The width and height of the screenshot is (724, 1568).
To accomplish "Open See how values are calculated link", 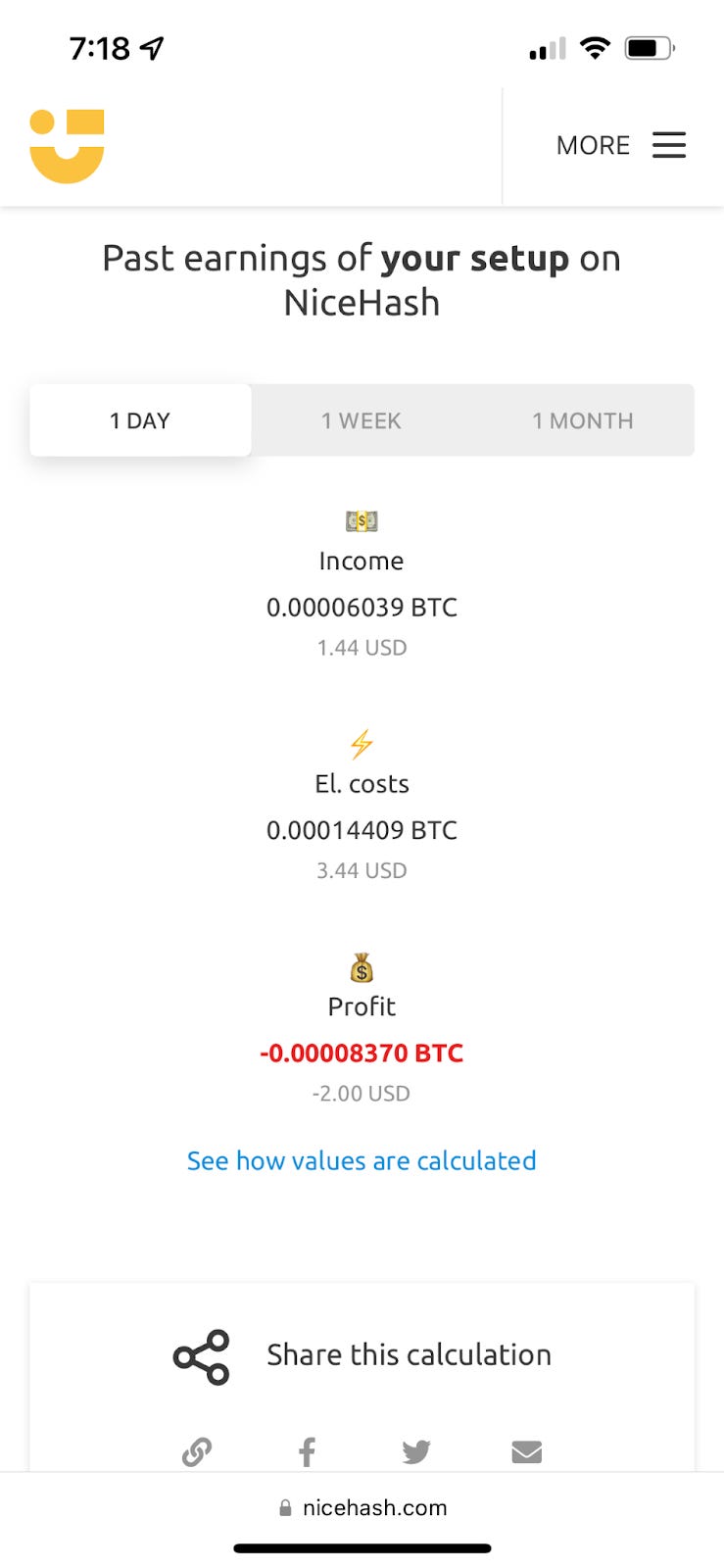I will tap(362, 1160).
